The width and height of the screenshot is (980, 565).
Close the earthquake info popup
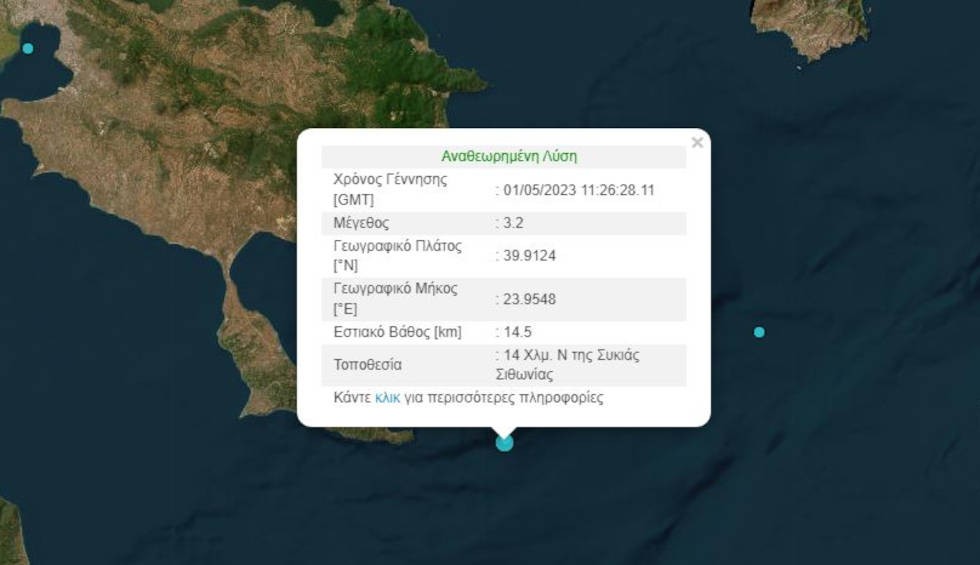point(697,143)
